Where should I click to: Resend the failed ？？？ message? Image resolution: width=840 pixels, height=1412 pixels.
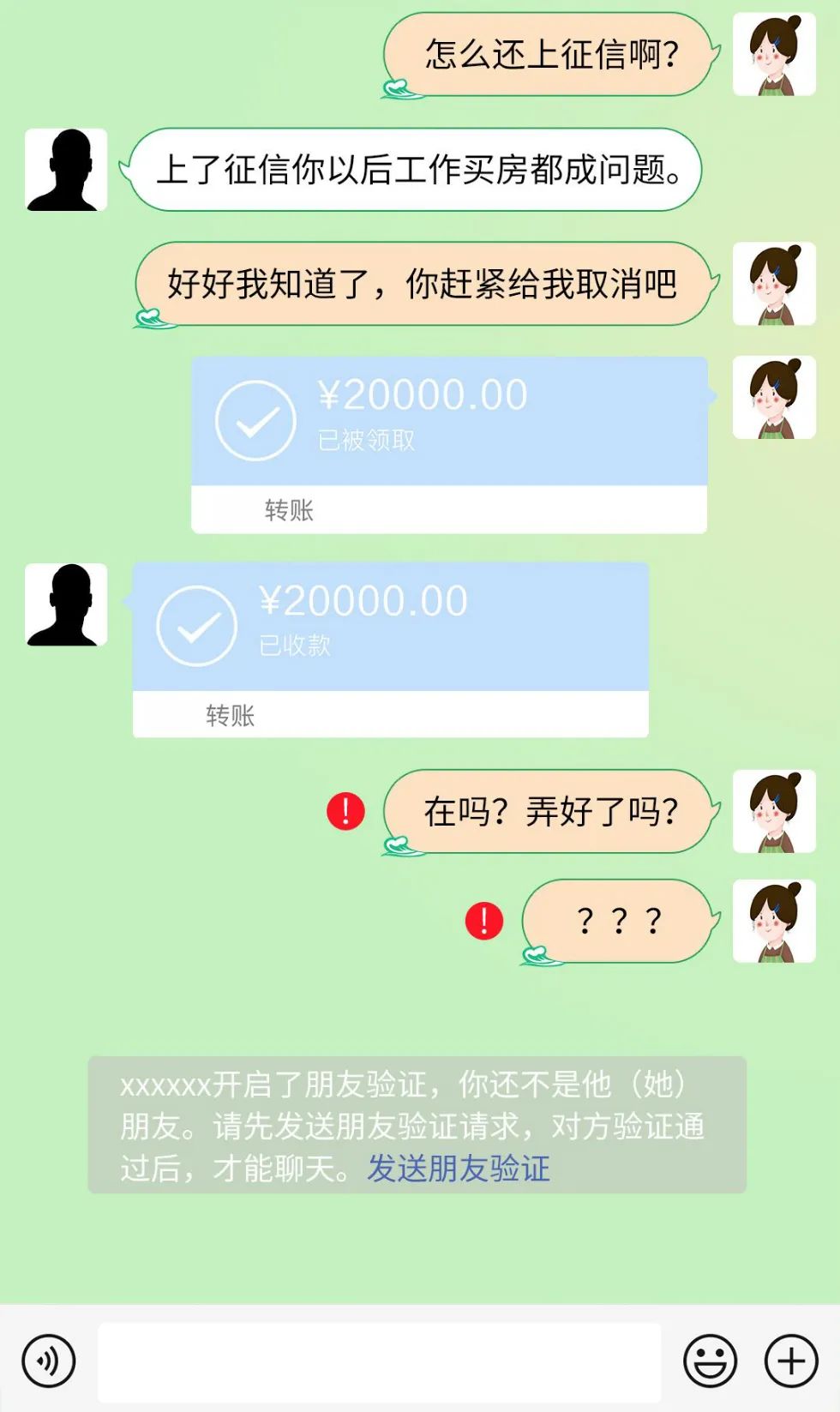(x=484, y=921)
